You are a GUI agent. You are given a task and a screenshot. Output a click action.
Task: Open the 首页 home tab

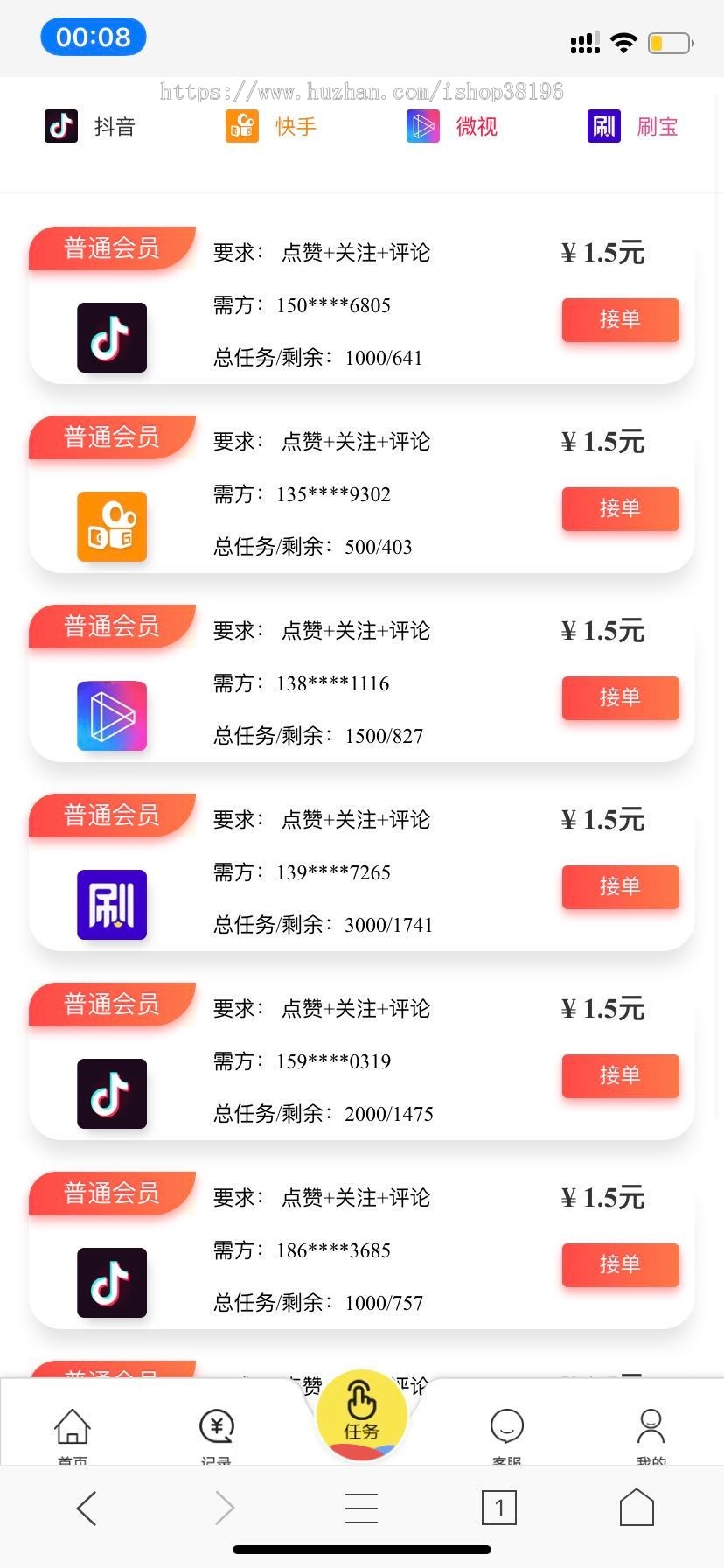point(73,1431)
